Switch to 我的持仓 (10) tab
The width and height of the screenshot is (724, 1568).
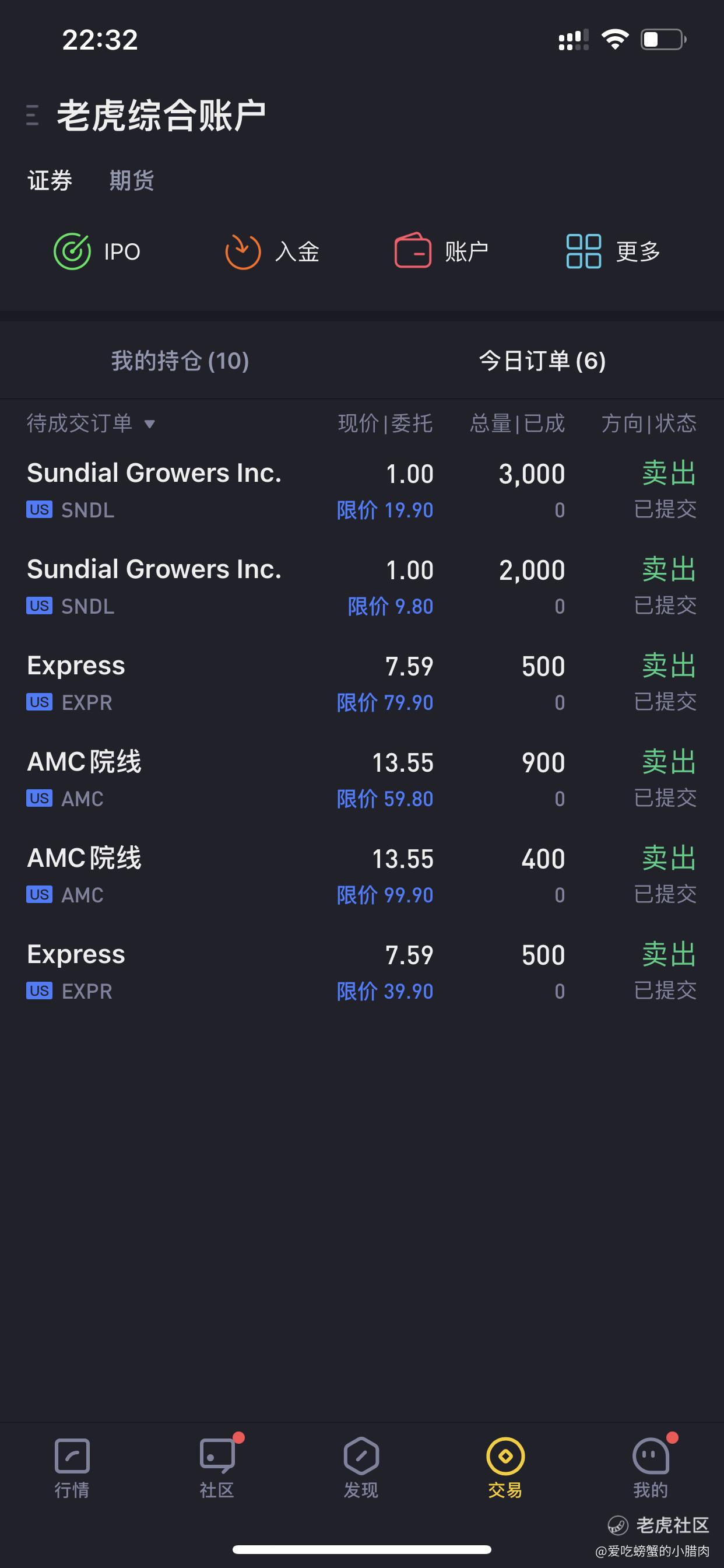pyautogui.click(x=180, y=361)
